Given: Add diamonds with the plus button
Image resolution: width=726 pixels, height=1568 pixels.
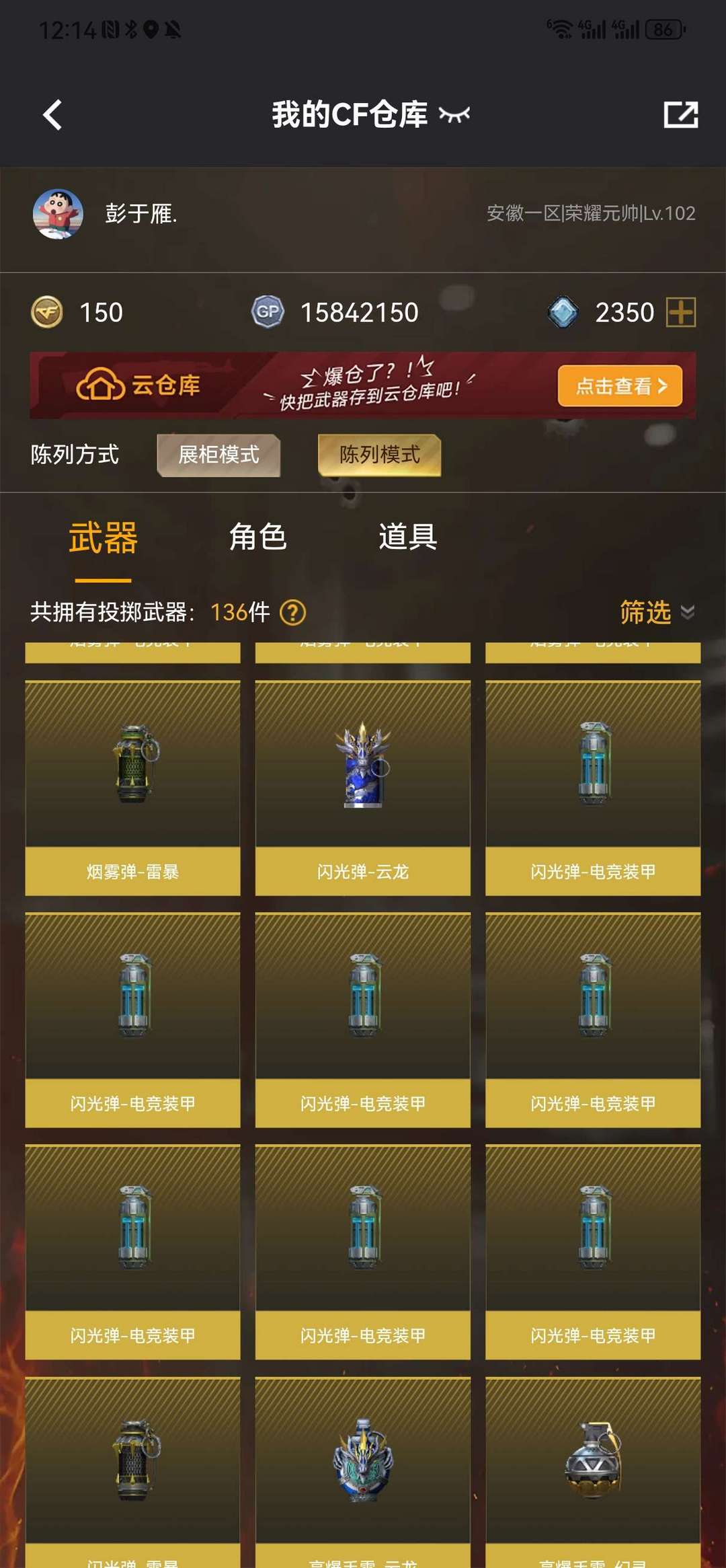Looking at the screenshot, I should pyautogui.click(x=680, y=312).
